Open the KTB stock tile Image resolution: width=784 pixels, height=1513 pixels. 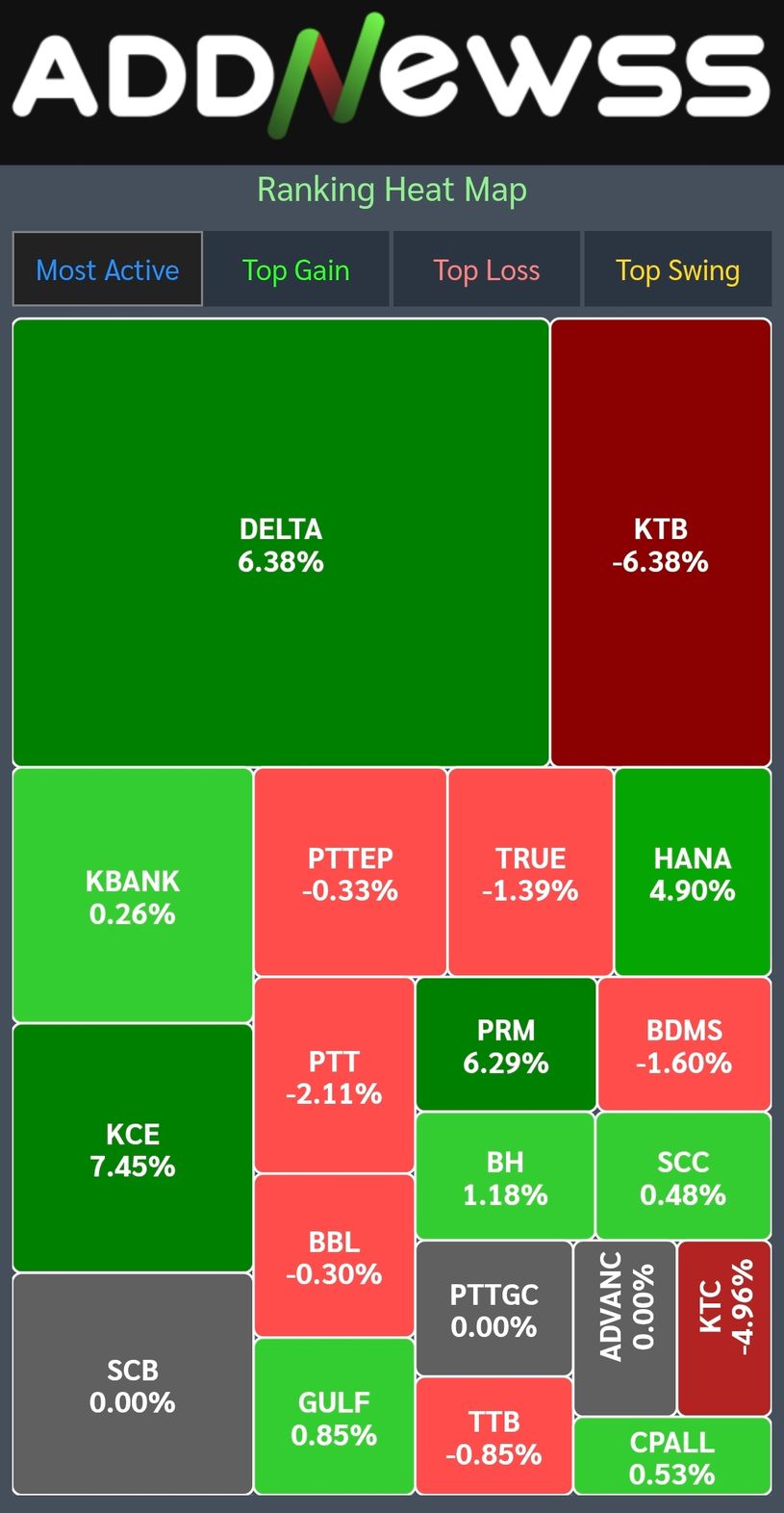tap(660, 543)
